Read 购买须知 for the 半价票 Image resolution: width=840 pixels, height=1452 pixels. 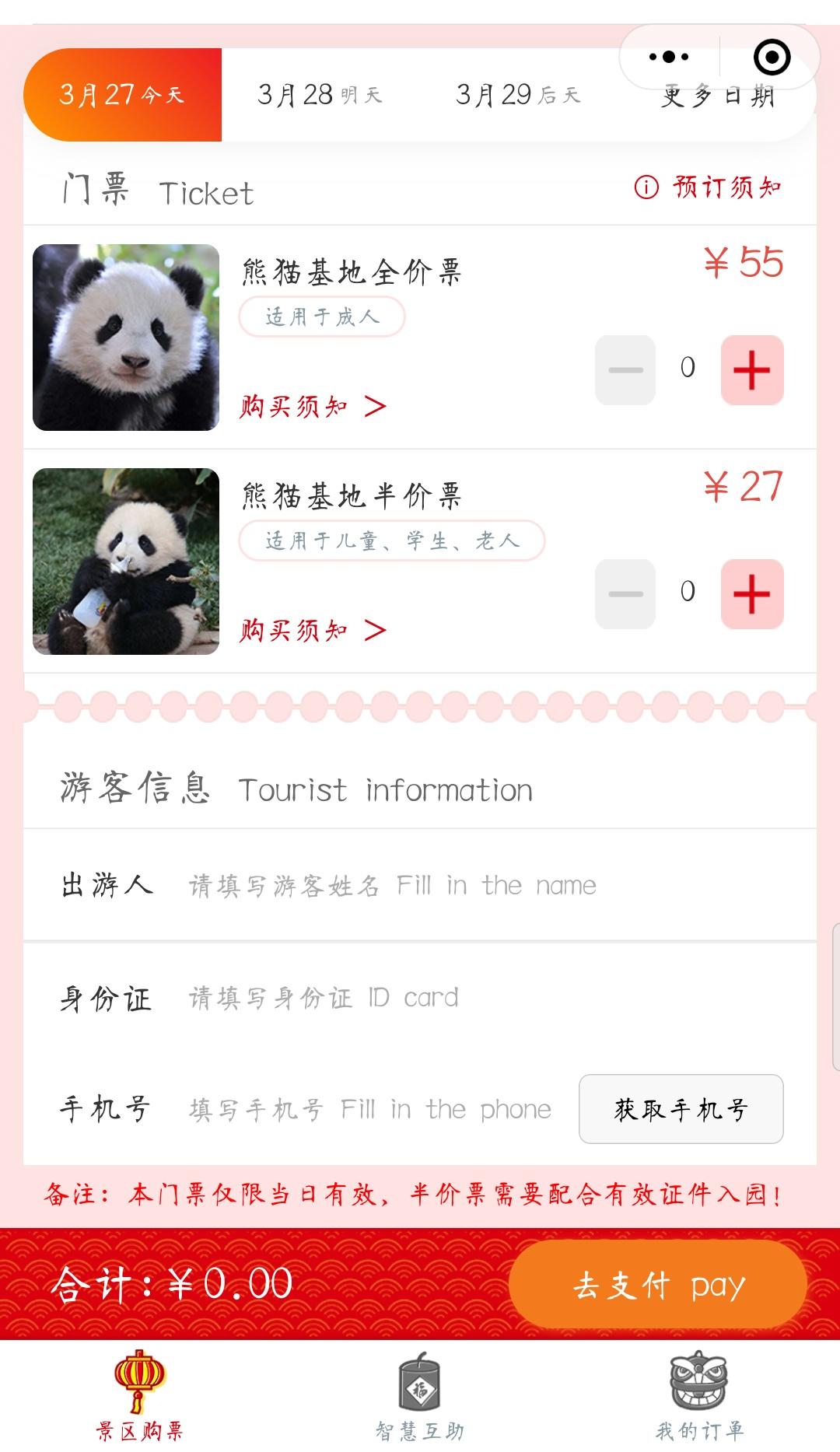(313, 630)
